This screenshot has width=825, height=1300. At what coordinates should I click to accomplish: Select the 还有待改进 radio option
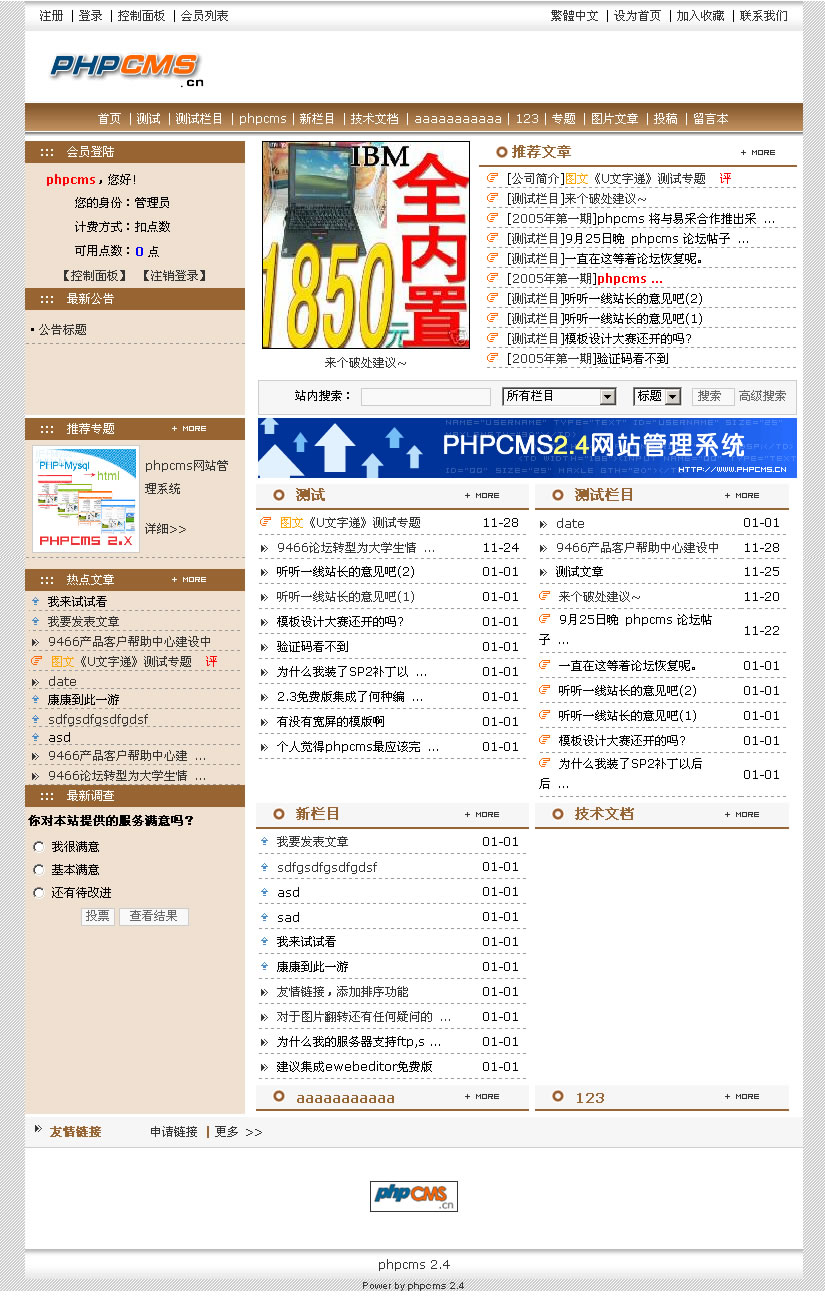click(x=39, y=893)
